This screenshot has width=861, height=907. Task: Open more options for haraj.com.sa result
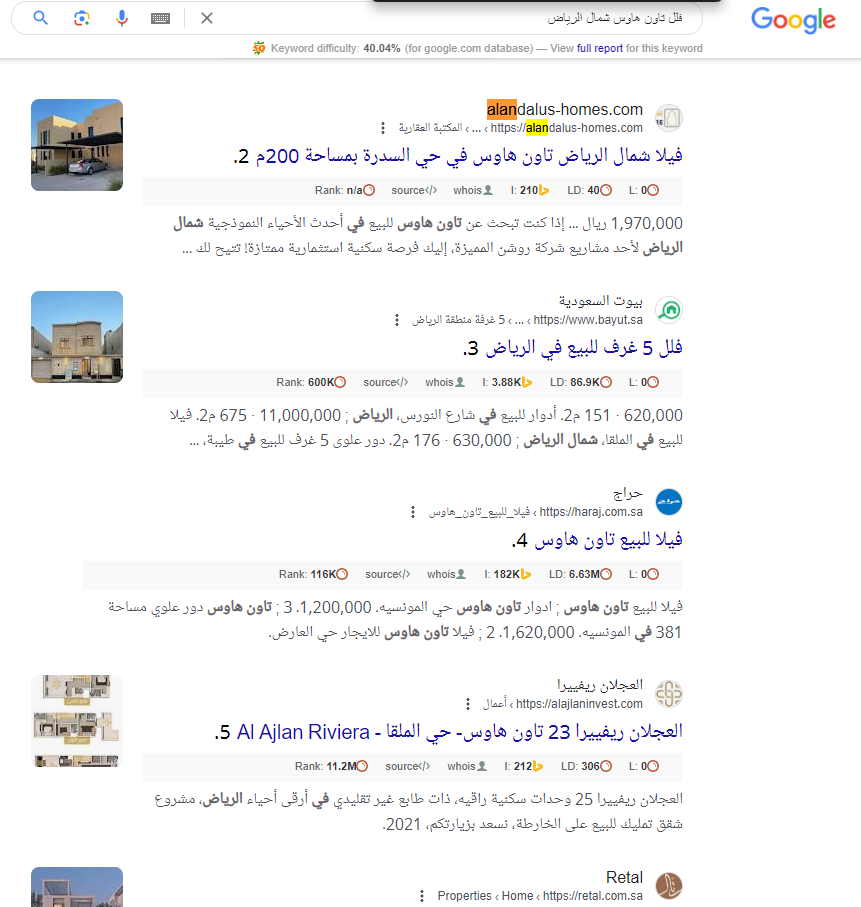(412, 512)
